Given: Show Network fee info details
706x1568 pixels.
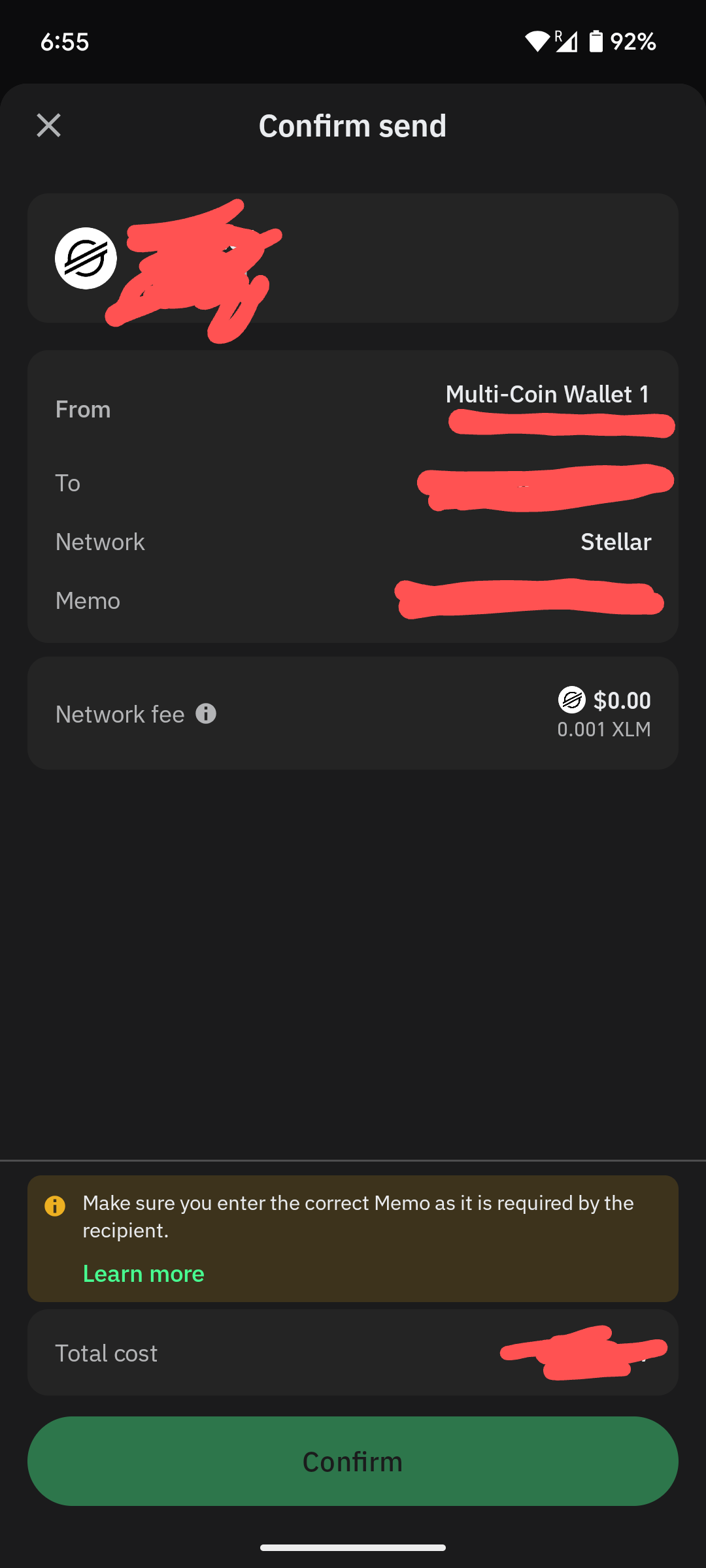Looking at the screenshot, I should pyautogui.click(x=206, y=713).
